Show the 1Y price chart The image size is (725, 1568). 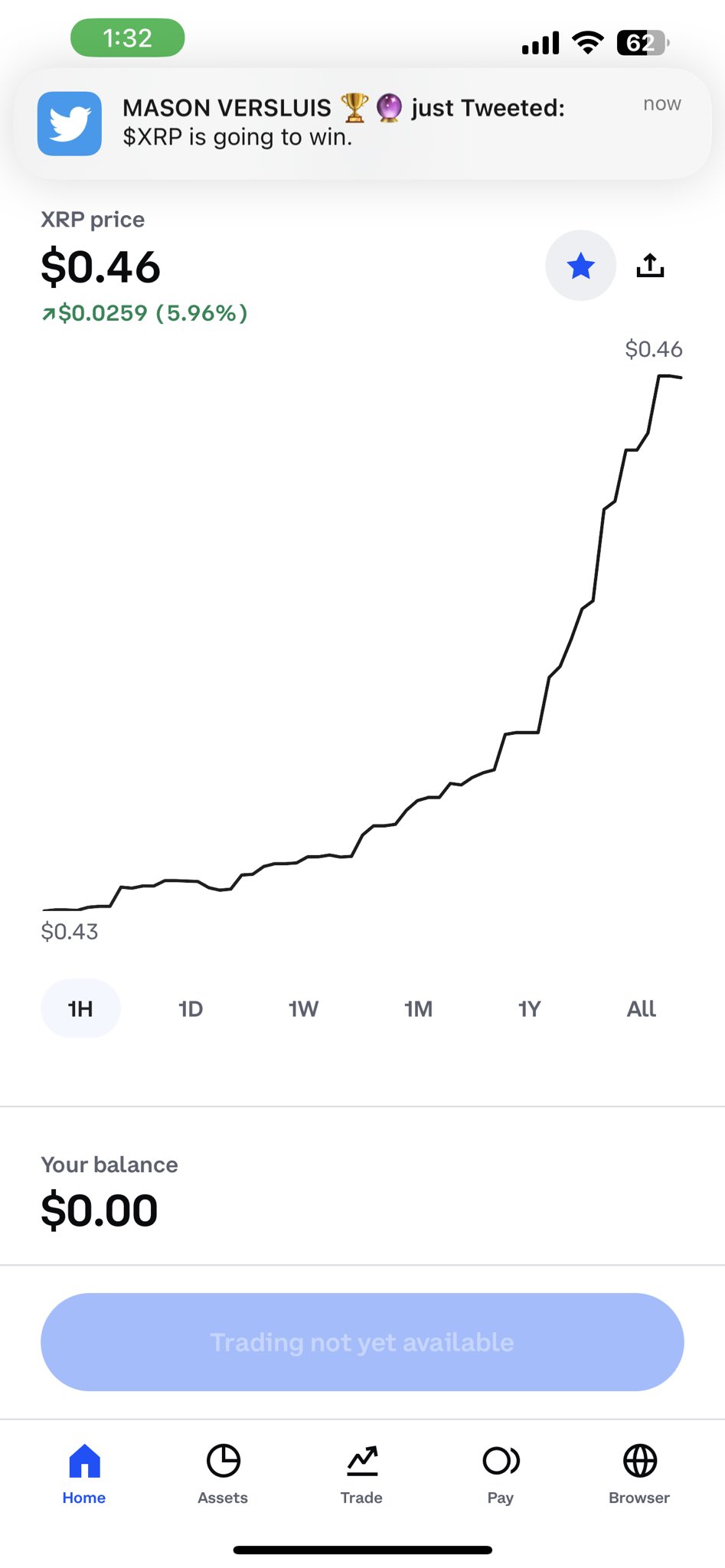pyautogui.click(x=529, y=1008)
